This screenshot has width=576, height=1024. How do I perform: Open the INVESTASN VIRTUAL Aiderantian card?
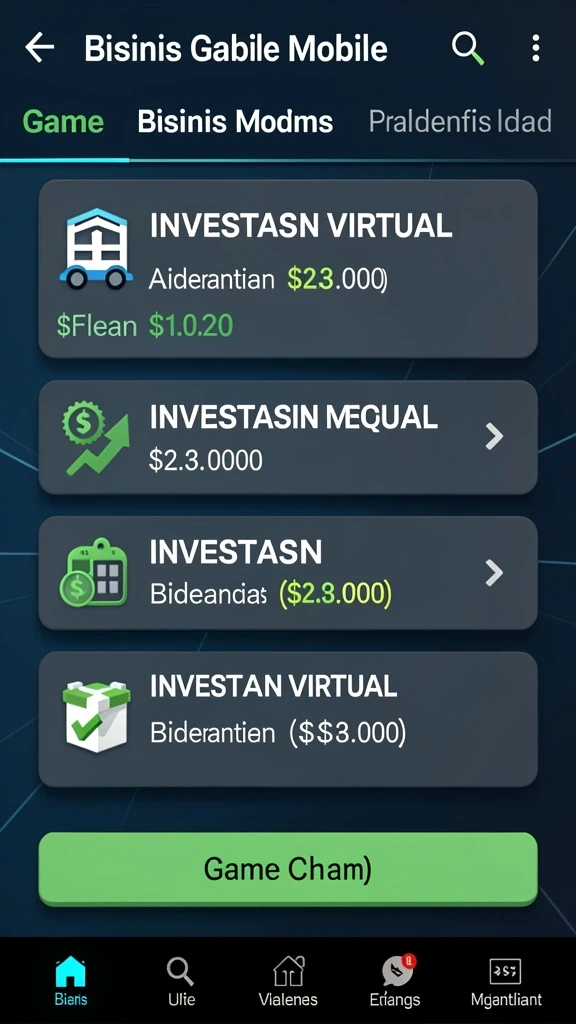click(288, 268)
